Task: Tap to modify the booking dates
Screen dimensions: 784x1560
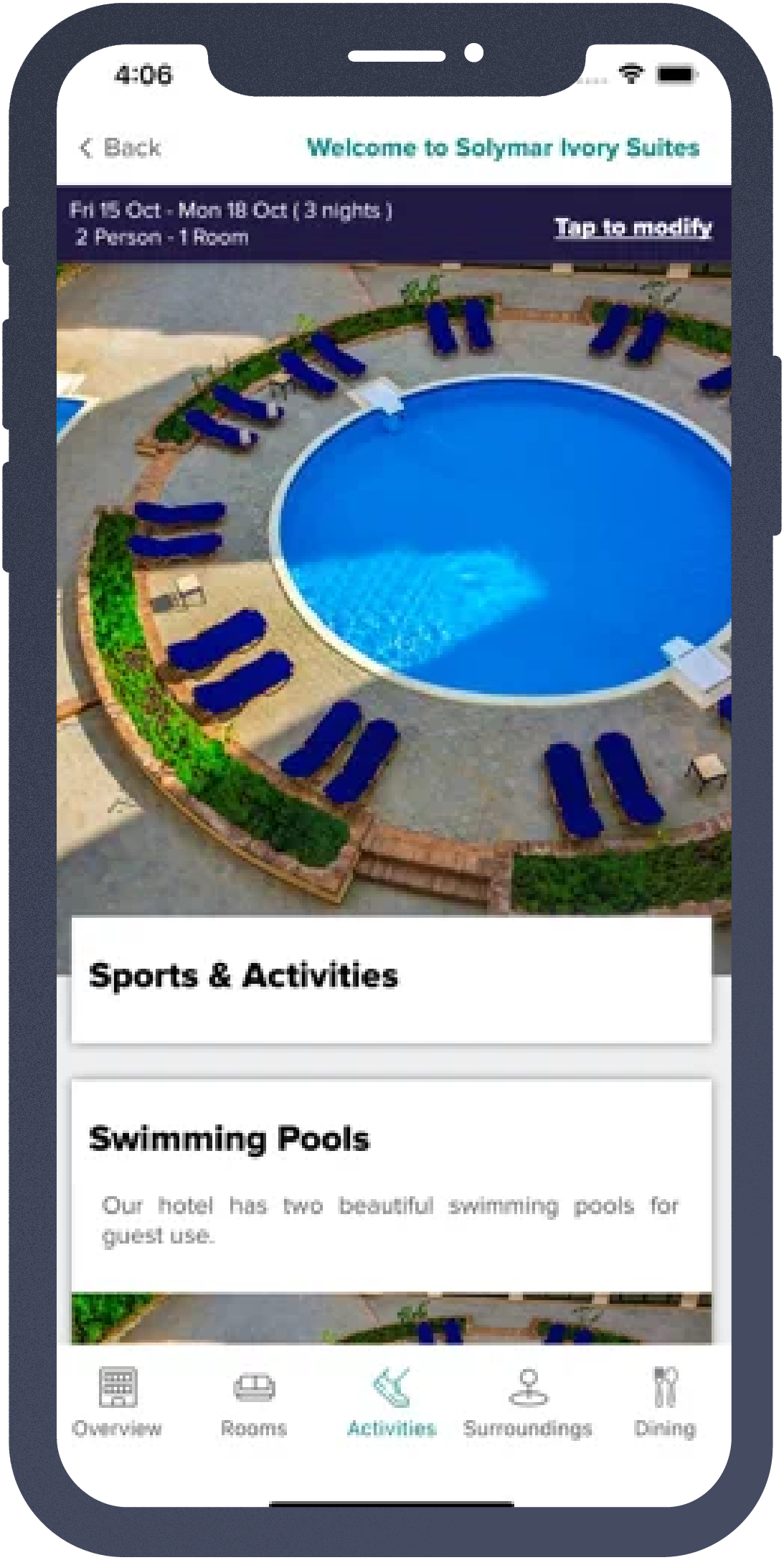Action: [x=633, y=227]
